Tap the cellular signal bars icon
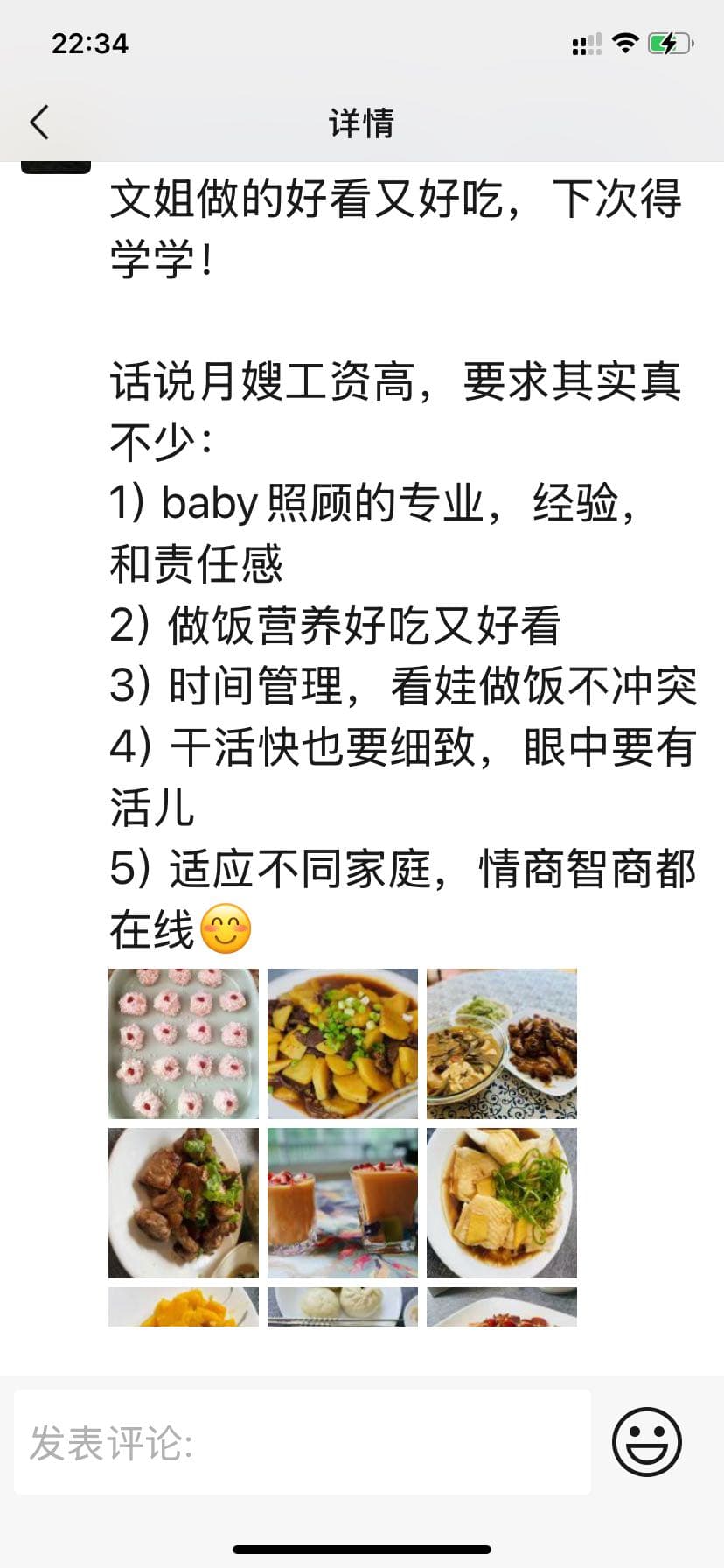724x1568 pixels. [x=587, y=44]
